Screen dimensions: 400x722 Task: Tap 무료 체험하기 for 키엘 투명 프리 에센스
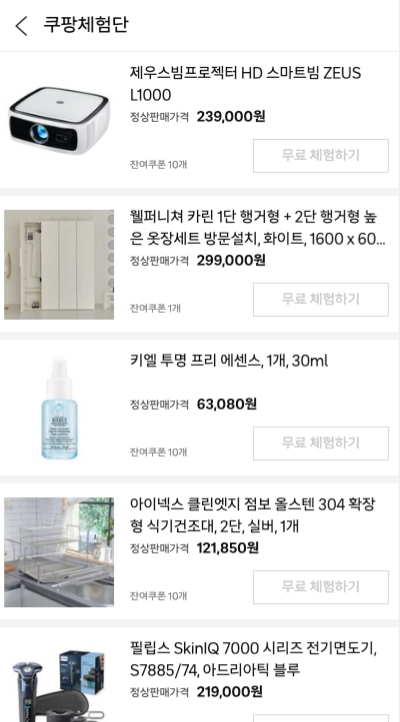(x=320, y=443)
